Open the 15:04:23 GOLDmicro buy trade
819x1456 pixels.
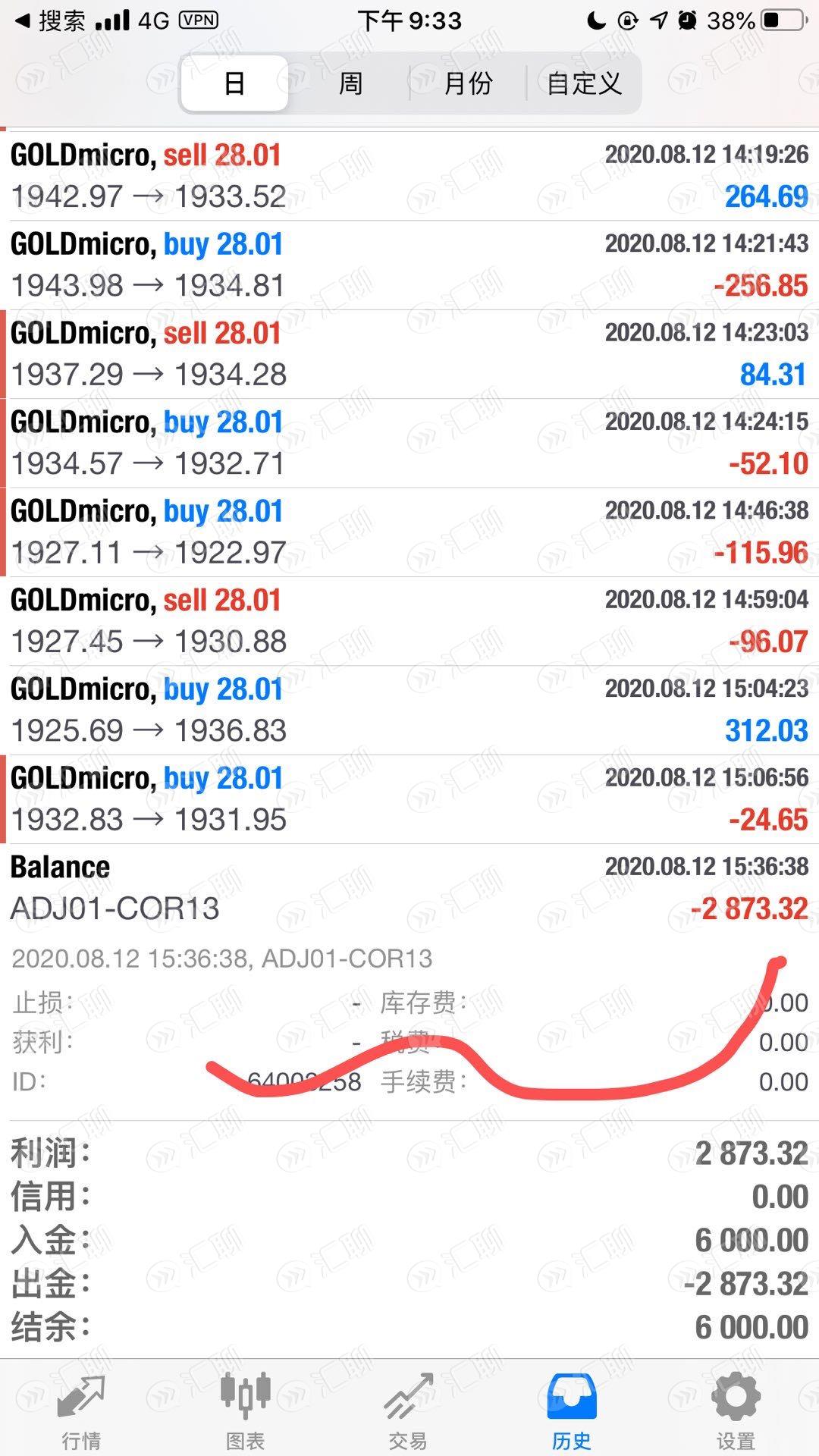pyautogui.click(x=409, y=710)
